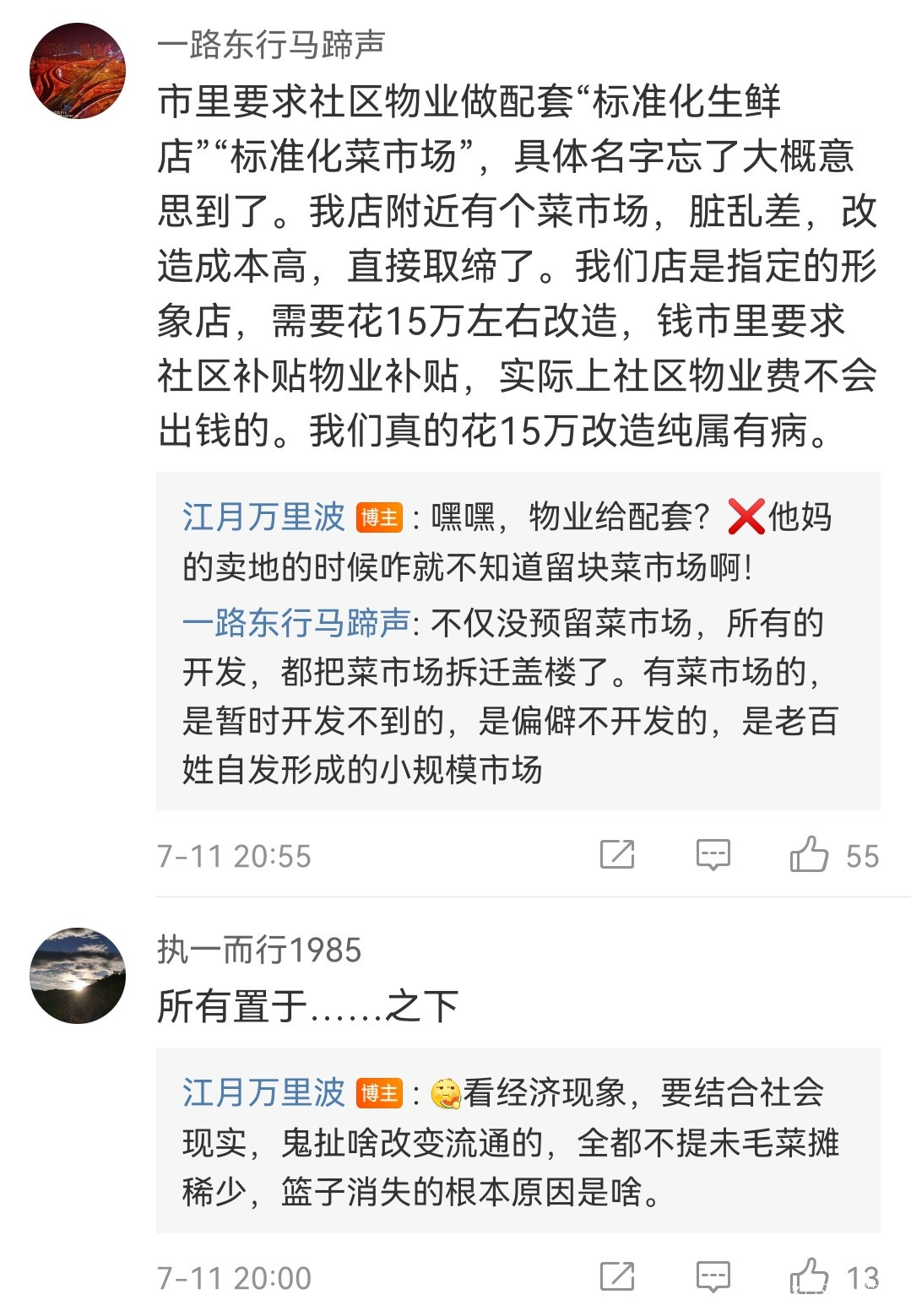Screen dimensions: 911x1316
Task: Reply to the 7-11 20:55 comment
Action: (x=713, y=854)
